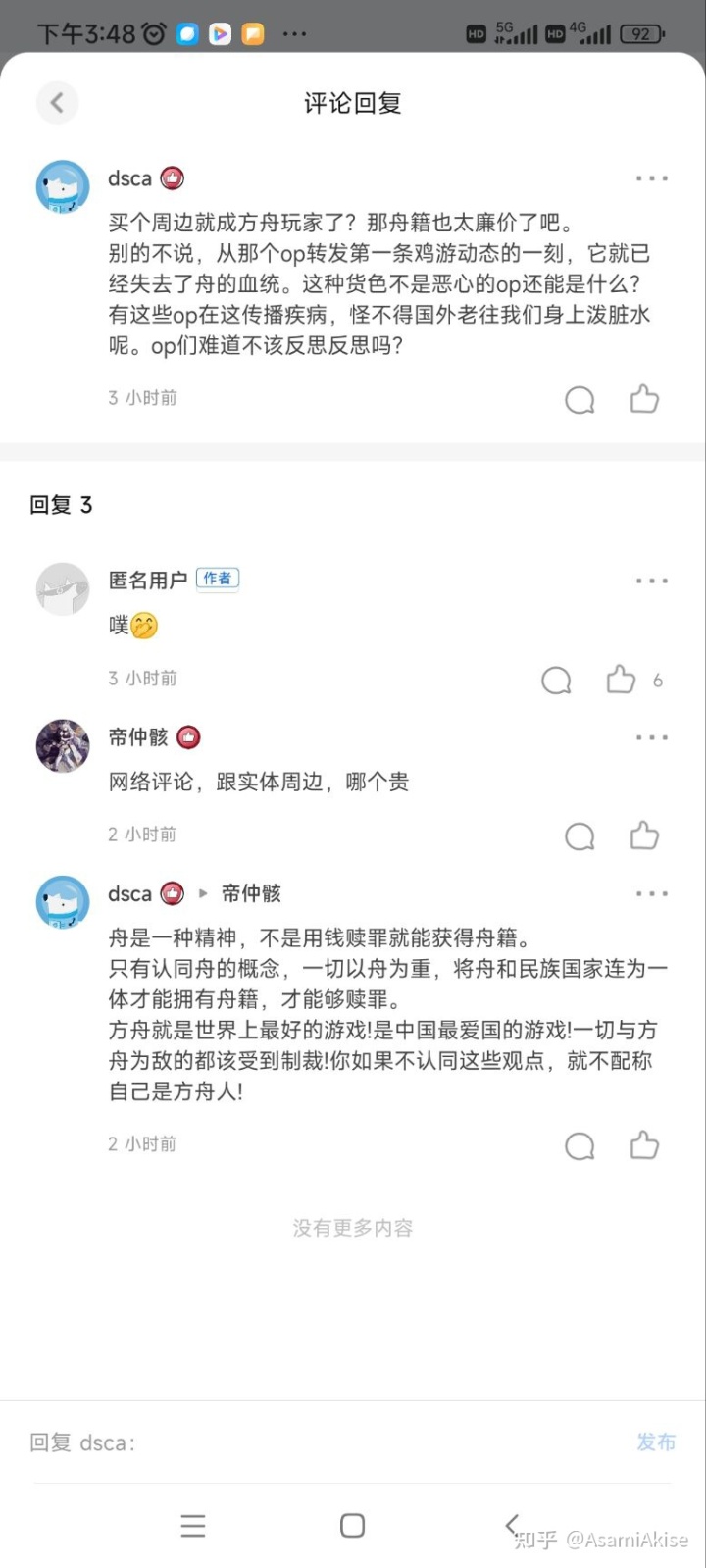
Task: Open recent apps from system navigation bar
Action: [193, 1525]
